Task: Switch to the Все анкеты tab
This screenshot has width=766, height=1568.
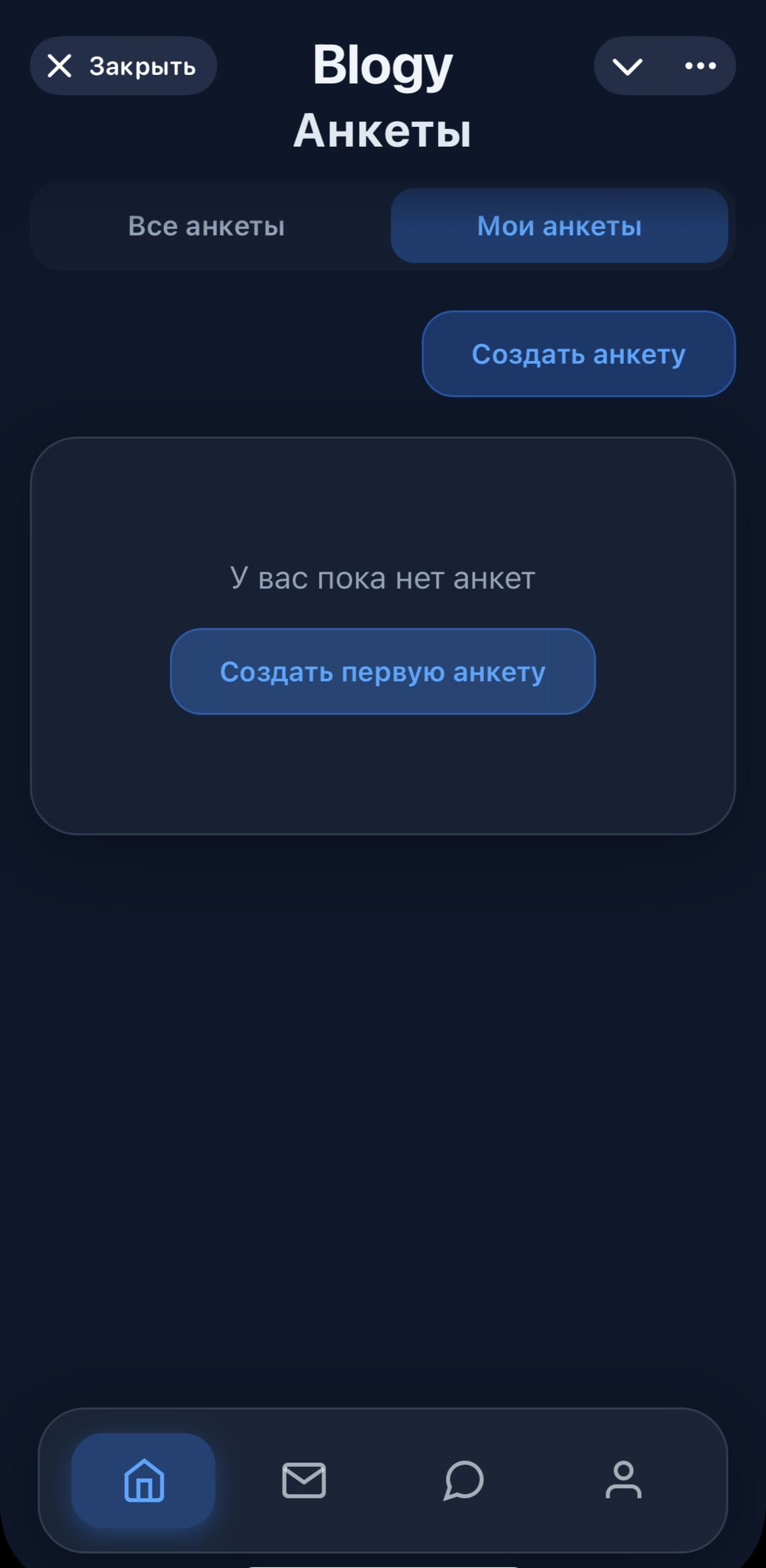Action: [206, 226]
